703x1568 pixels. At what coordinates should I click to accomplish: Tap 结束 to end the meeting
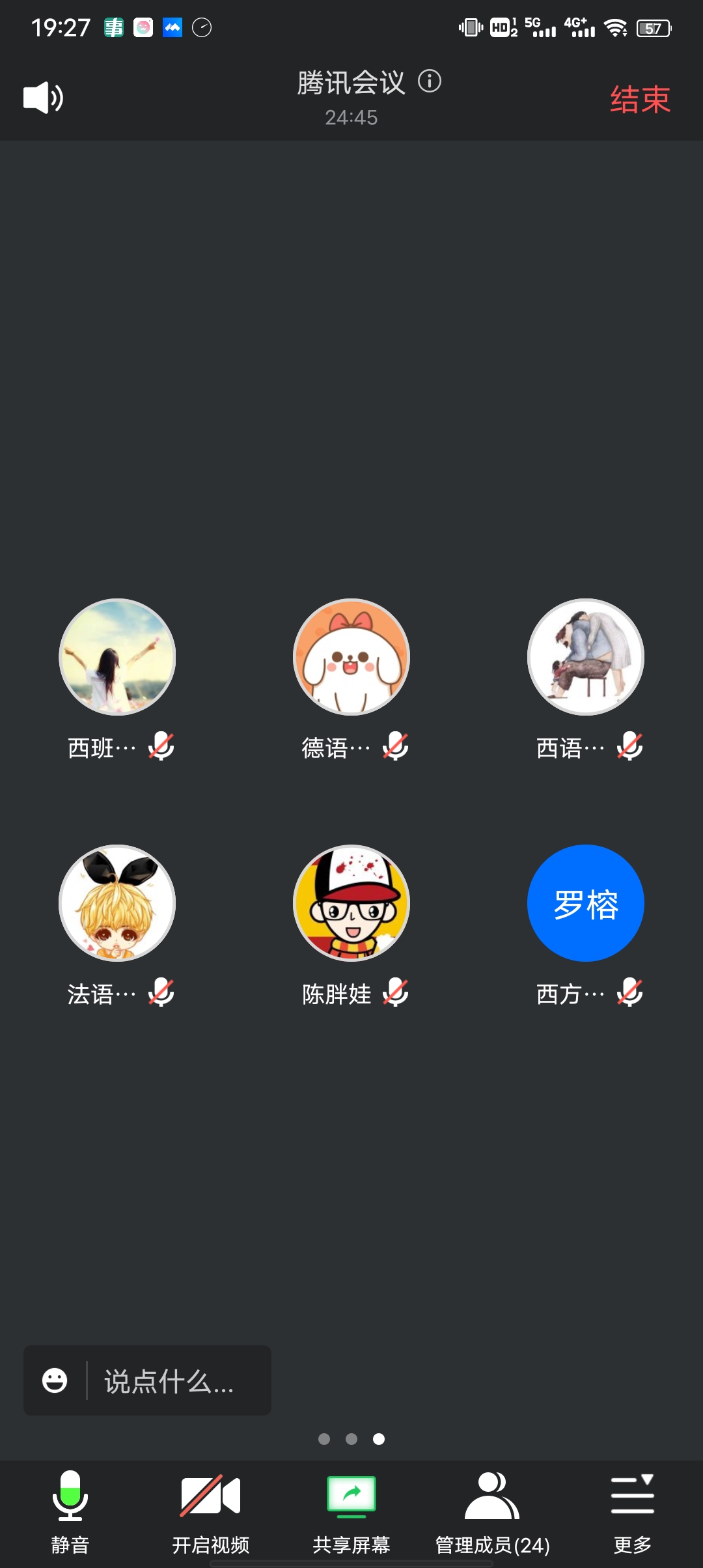640,100
